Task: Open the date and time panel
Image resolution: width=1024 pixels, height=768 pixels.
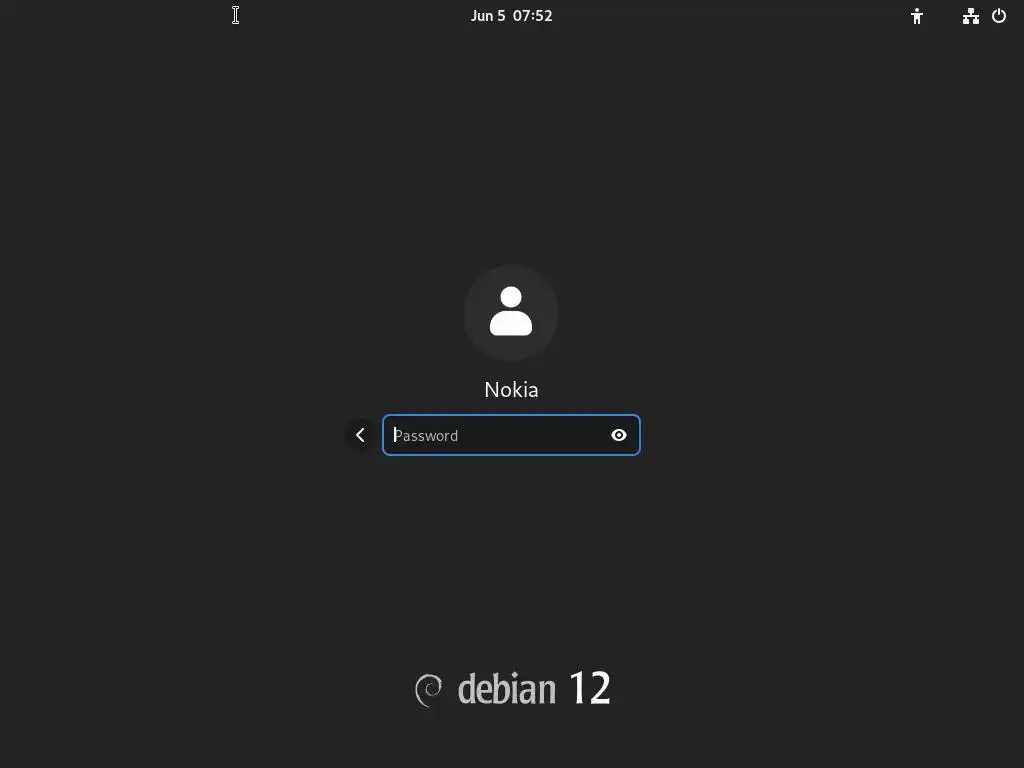Action: (x=511, y=16)
